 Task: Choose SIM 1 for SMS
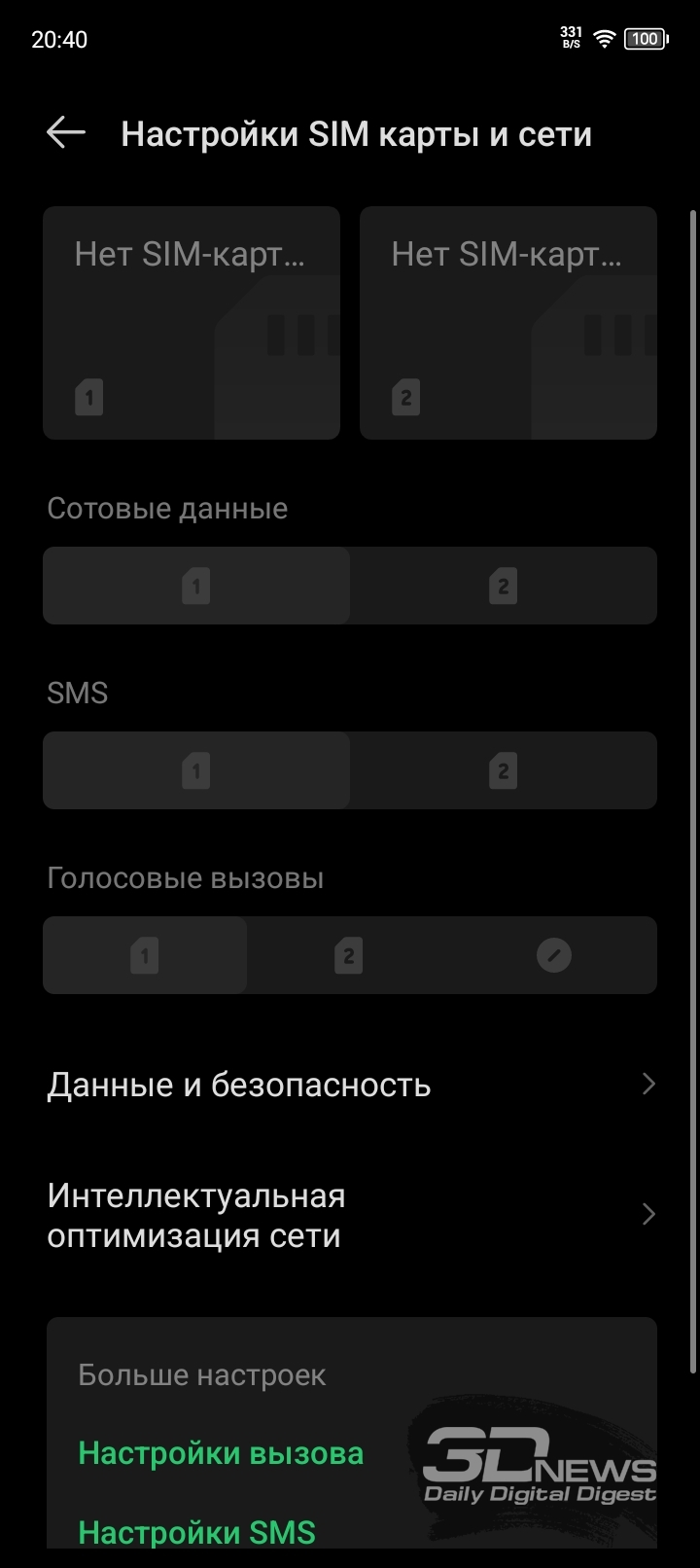[x=196, y=770]
